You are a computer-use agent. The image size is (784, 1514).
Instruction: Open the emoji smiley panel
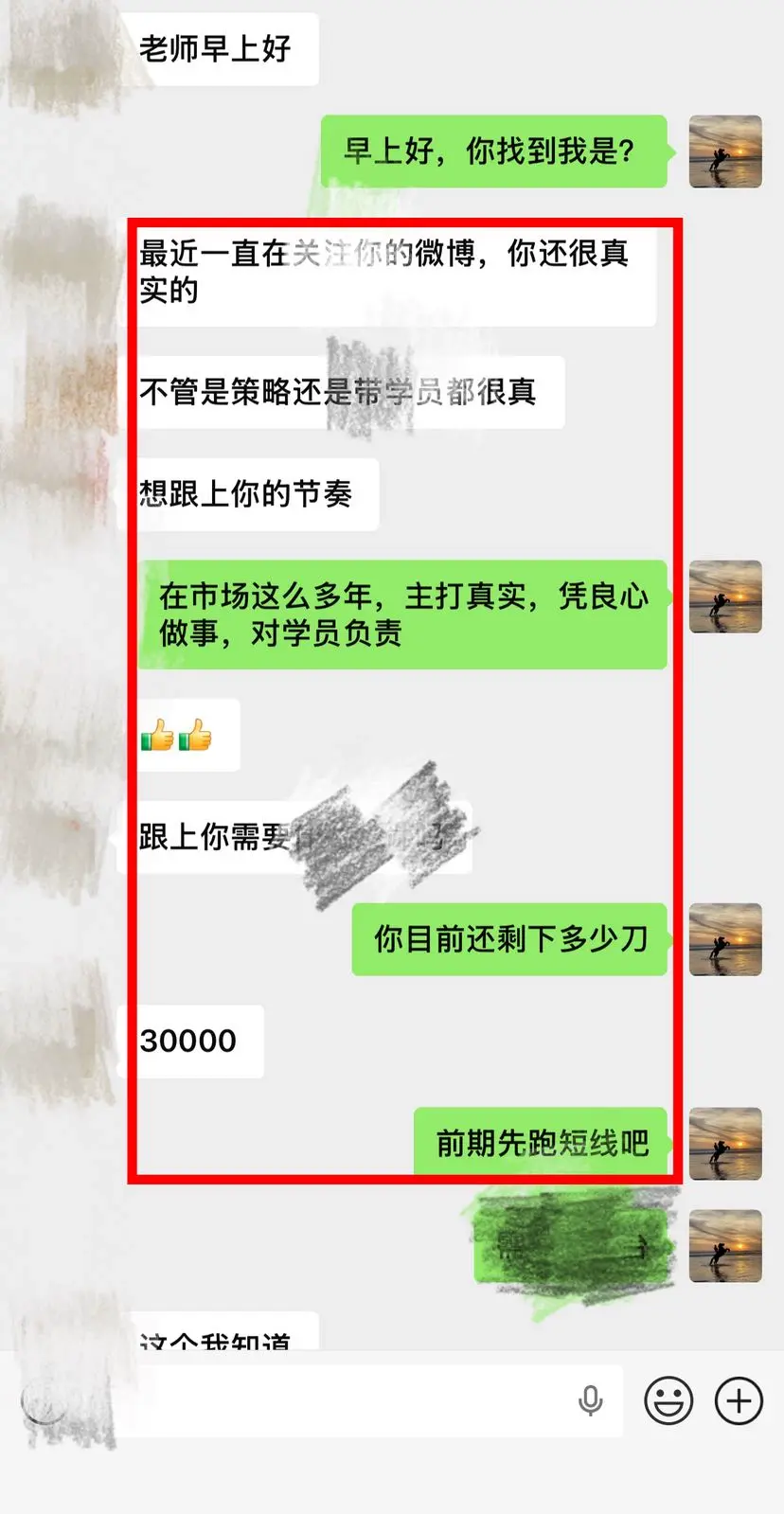pyautogui.click(x=668, y=1400)
